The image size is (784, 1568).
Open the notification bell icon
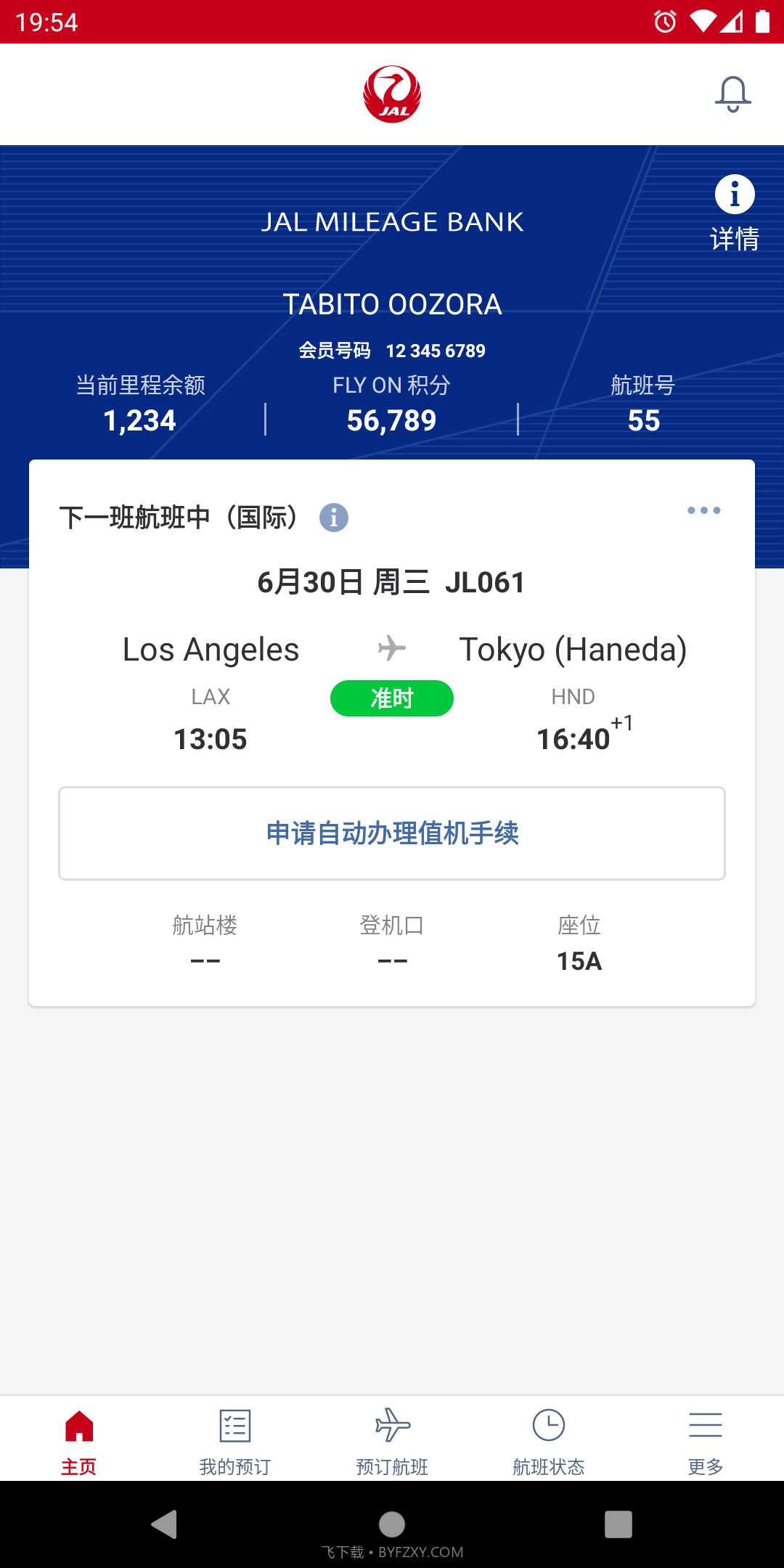[x=732, y=94]
